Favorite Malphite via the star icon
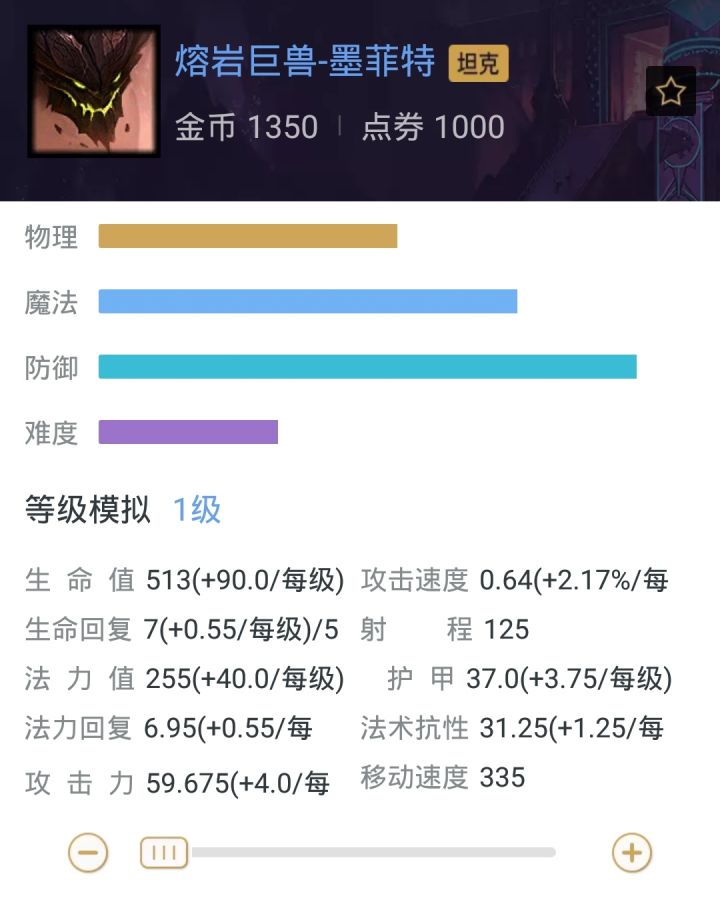Image resolution: width=720 pixels, height=900 pixels. click(670, 90)
